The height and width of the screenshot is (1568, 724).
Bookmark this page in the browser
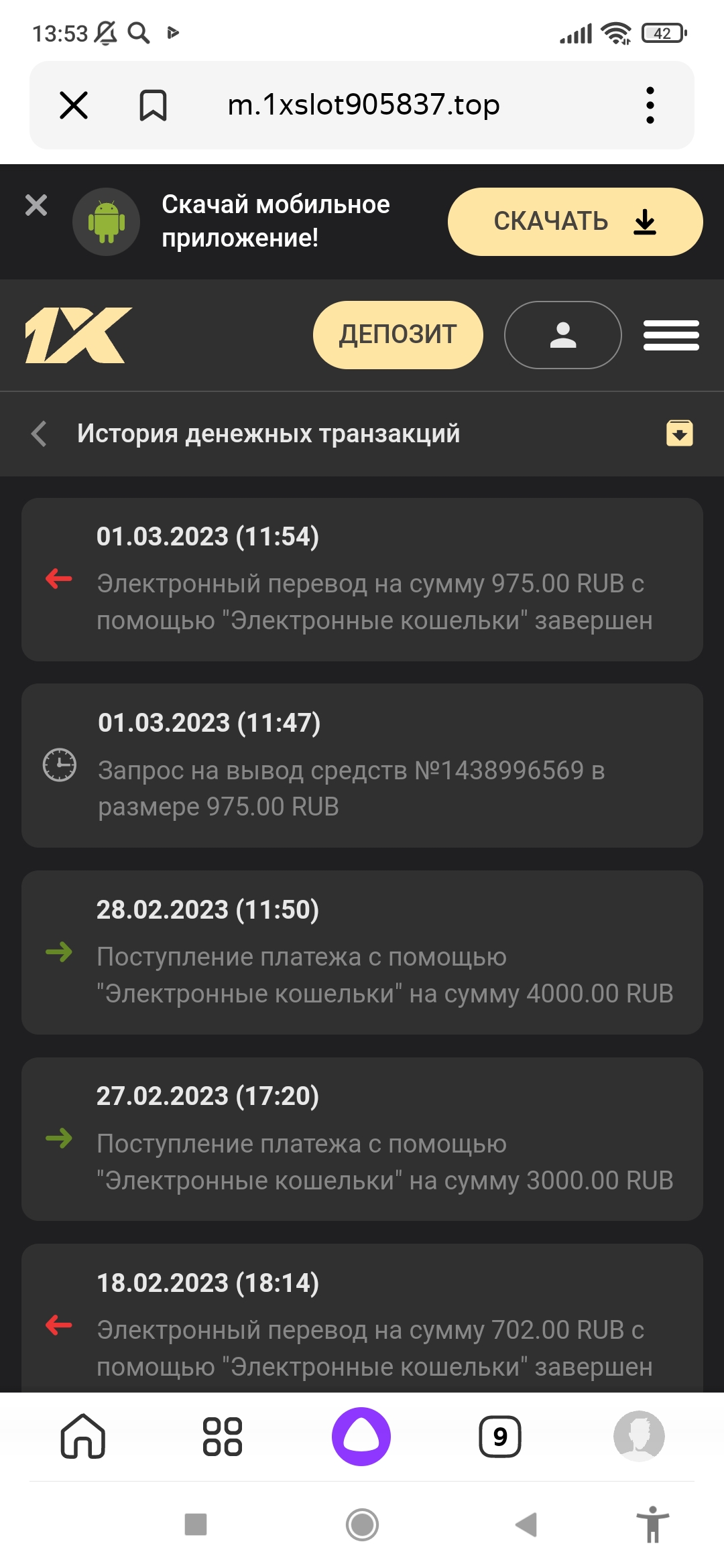coord(153,105)
